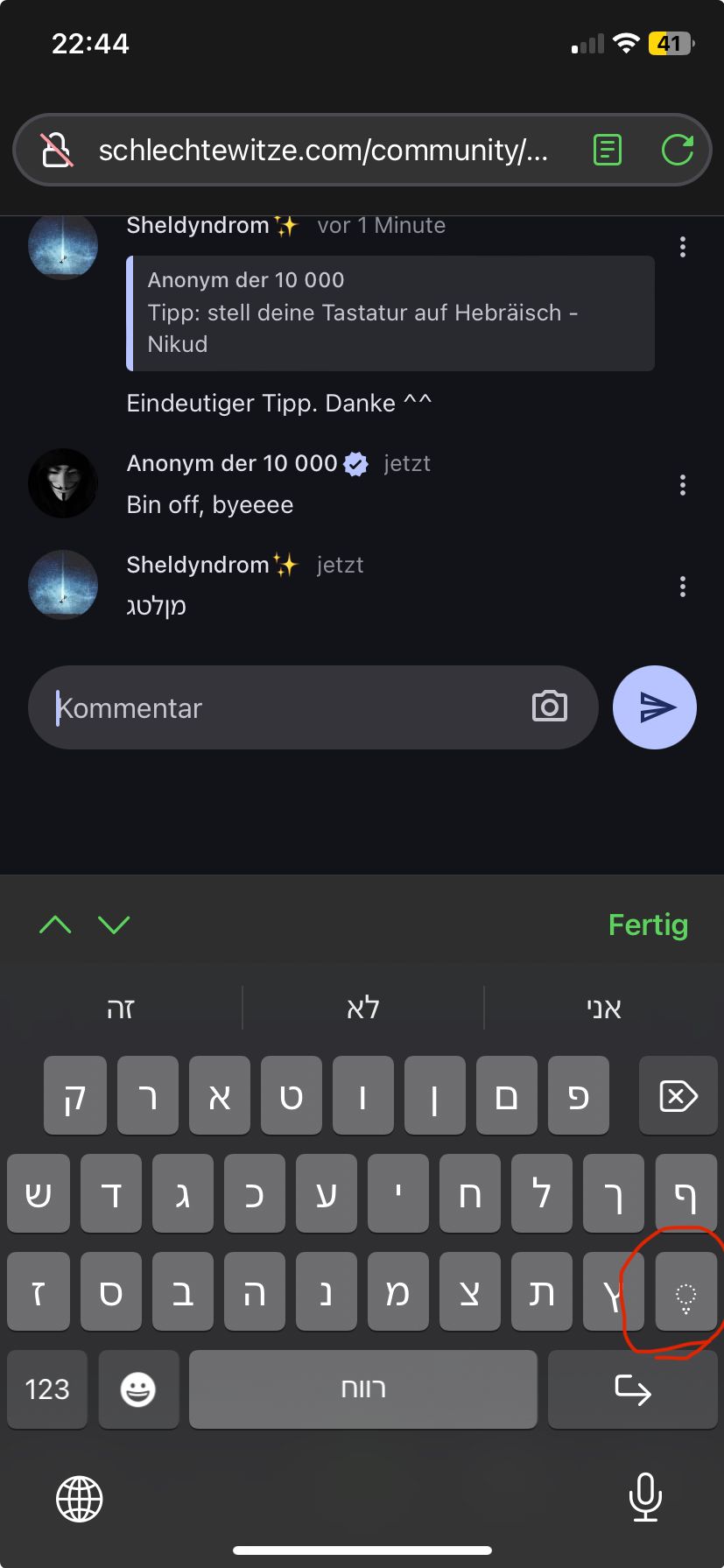Dismiss the keyboard with Fertig
Screen dimensions: 724x1568
pos(648,925)
